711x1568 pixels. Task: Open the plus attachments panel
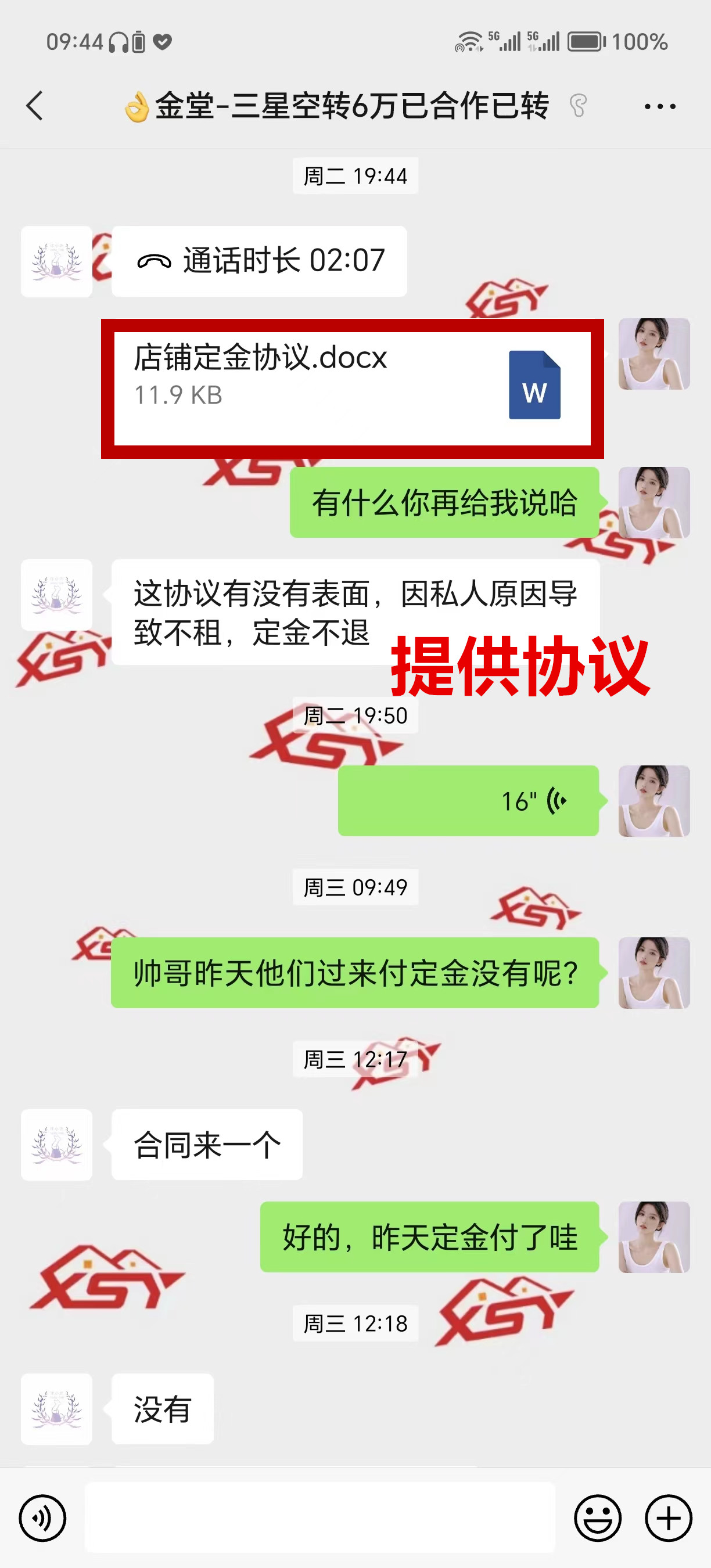(x=669, y=1517)
